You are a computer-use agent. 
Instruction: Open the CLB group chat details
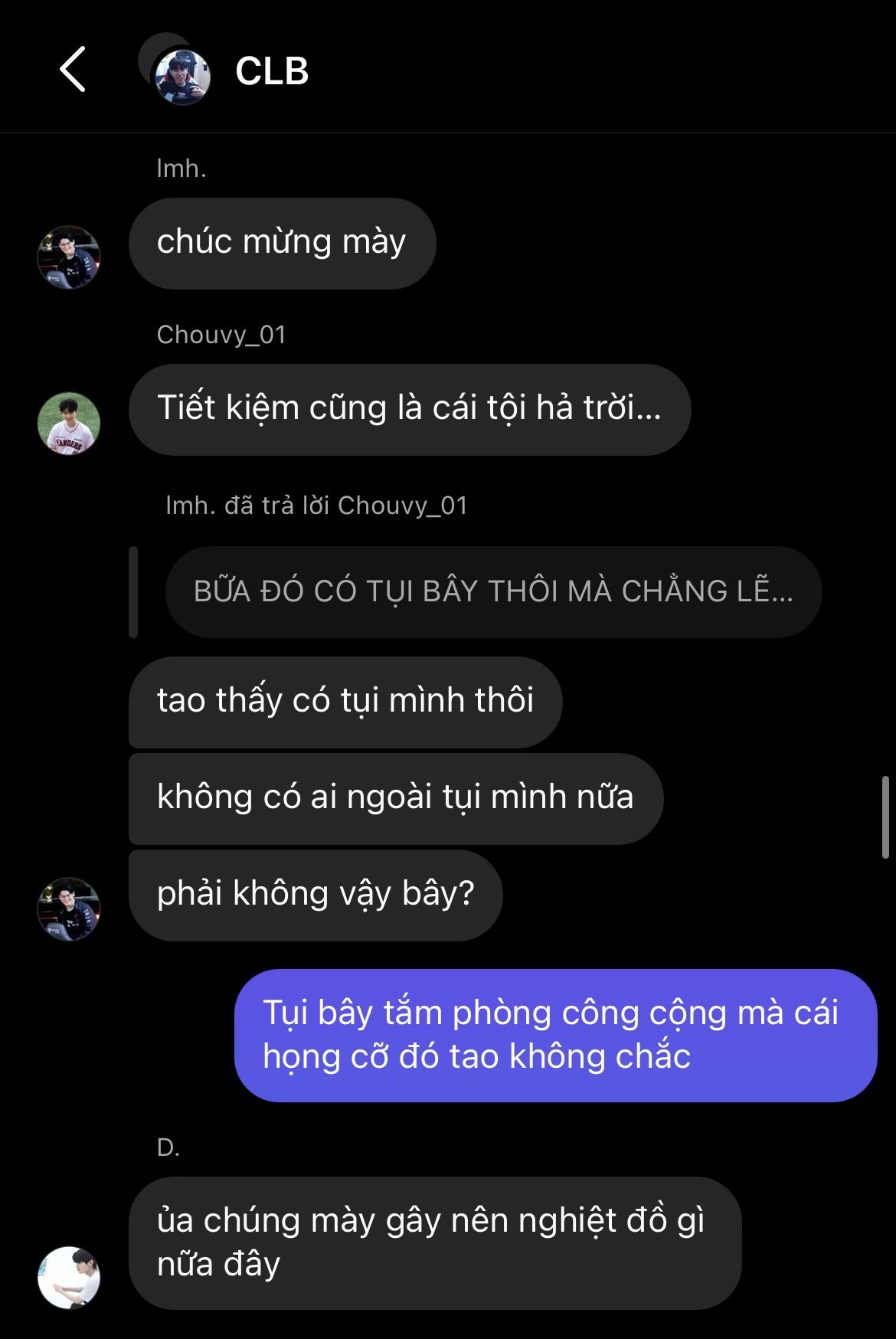click(x=271, y=71)
